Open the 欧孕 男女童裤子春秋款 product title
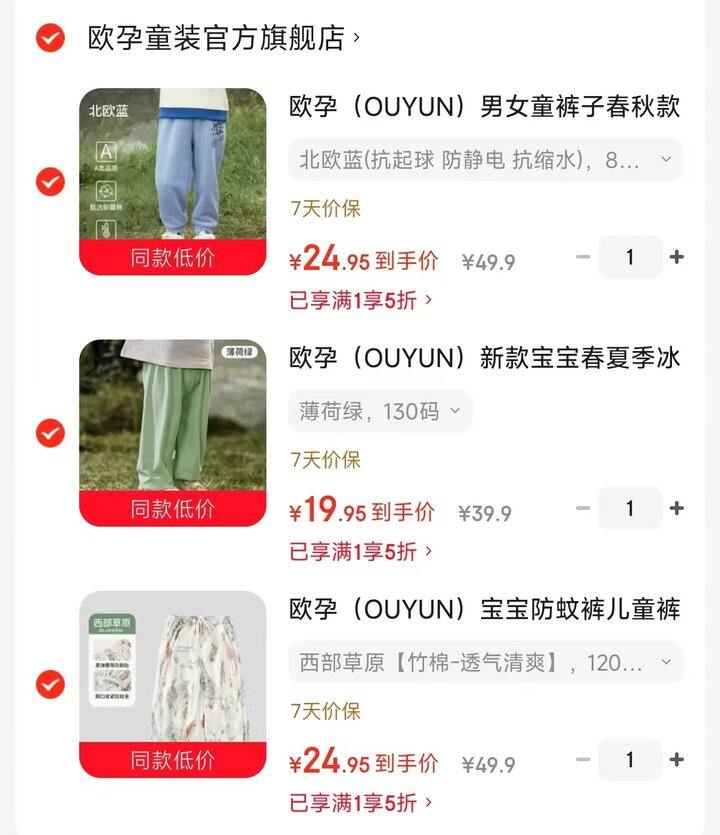The width and height of the screenshot is (720, 835). (484, 107)
